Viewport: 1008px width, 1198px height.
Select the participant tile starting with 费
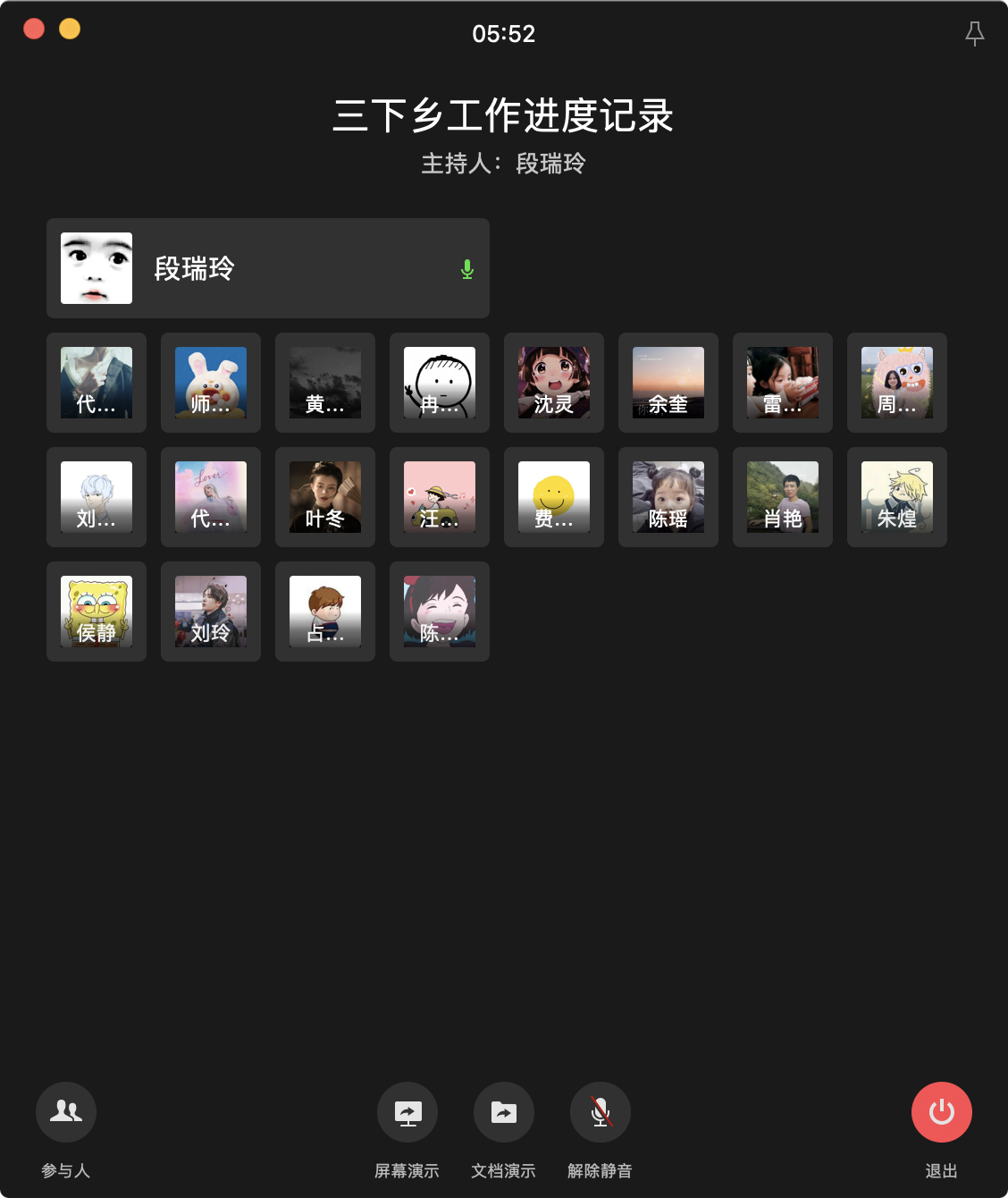pos(554,497)
